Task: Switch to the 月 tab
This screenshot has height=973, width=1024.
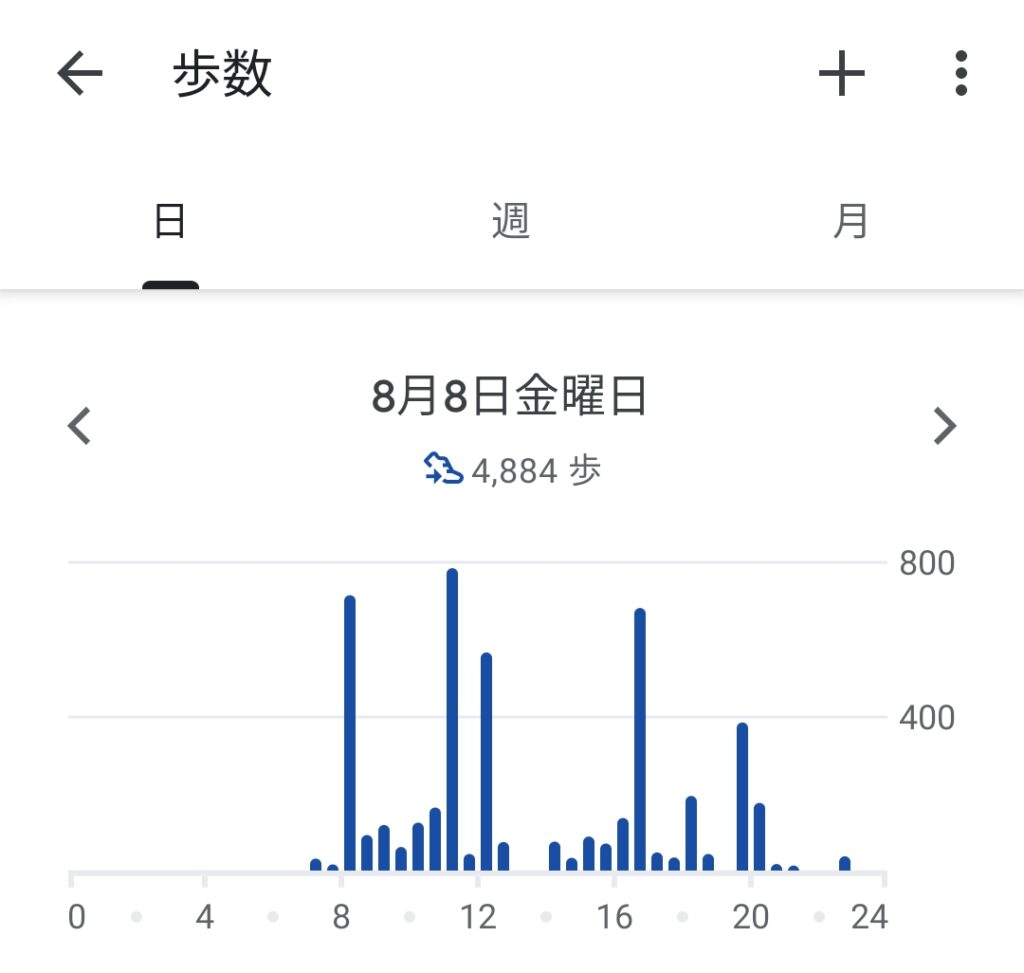Action: [851, 221]
